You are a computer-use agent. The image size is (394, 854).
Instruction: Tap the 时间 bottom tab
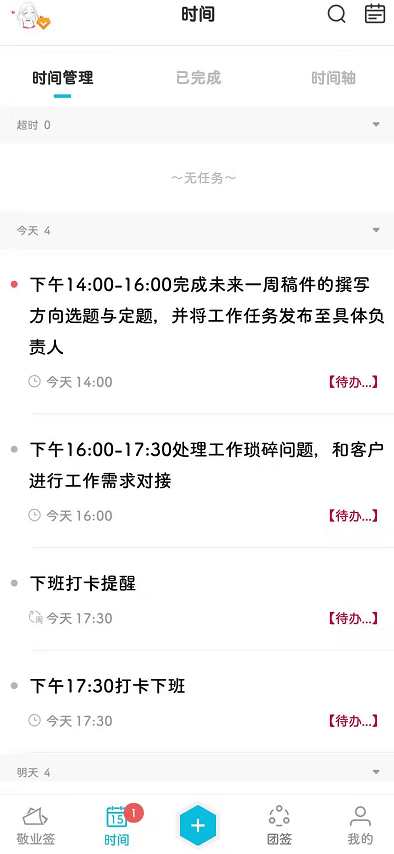(117, 826)
